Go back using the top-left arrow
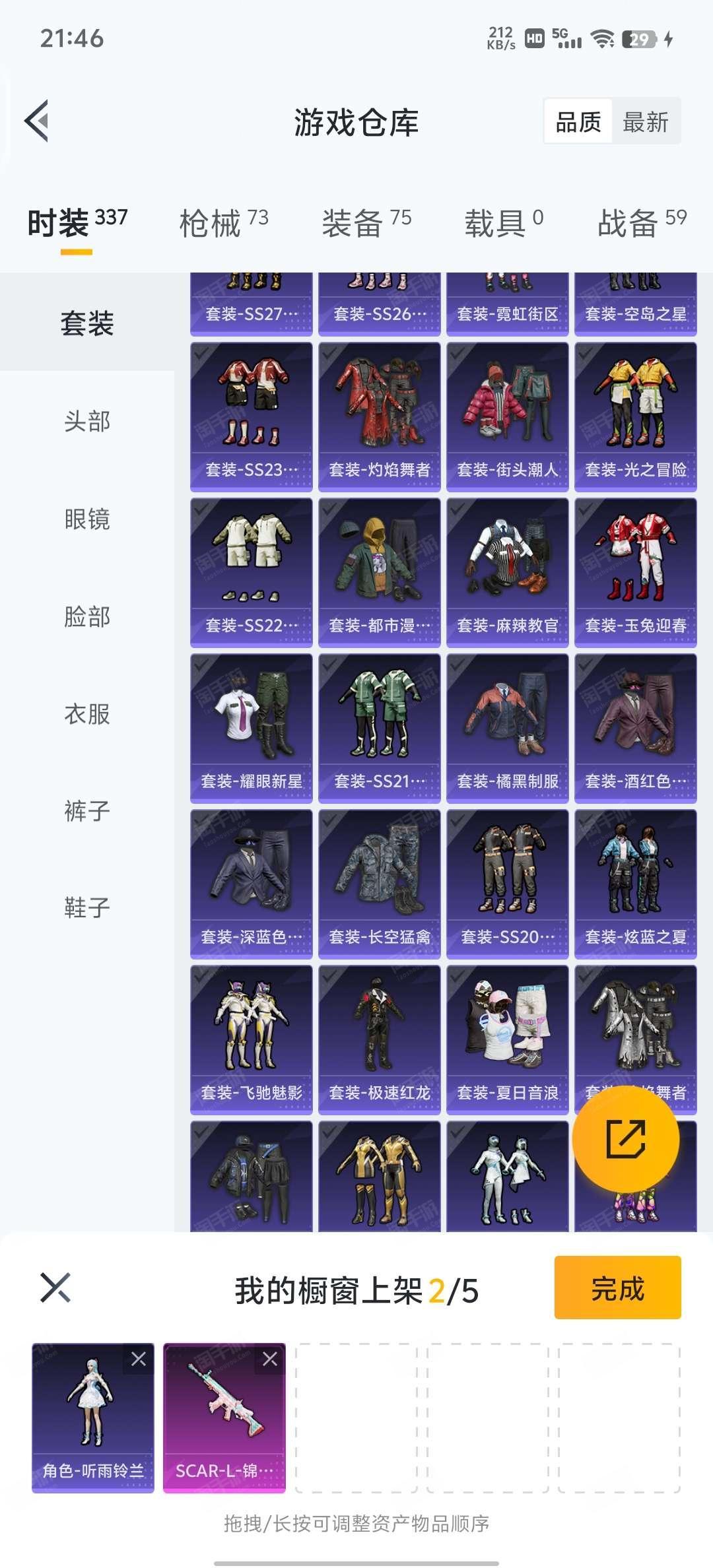Image resolution: width=713 pixels, height=1568 pixels. tap(38, 121)
